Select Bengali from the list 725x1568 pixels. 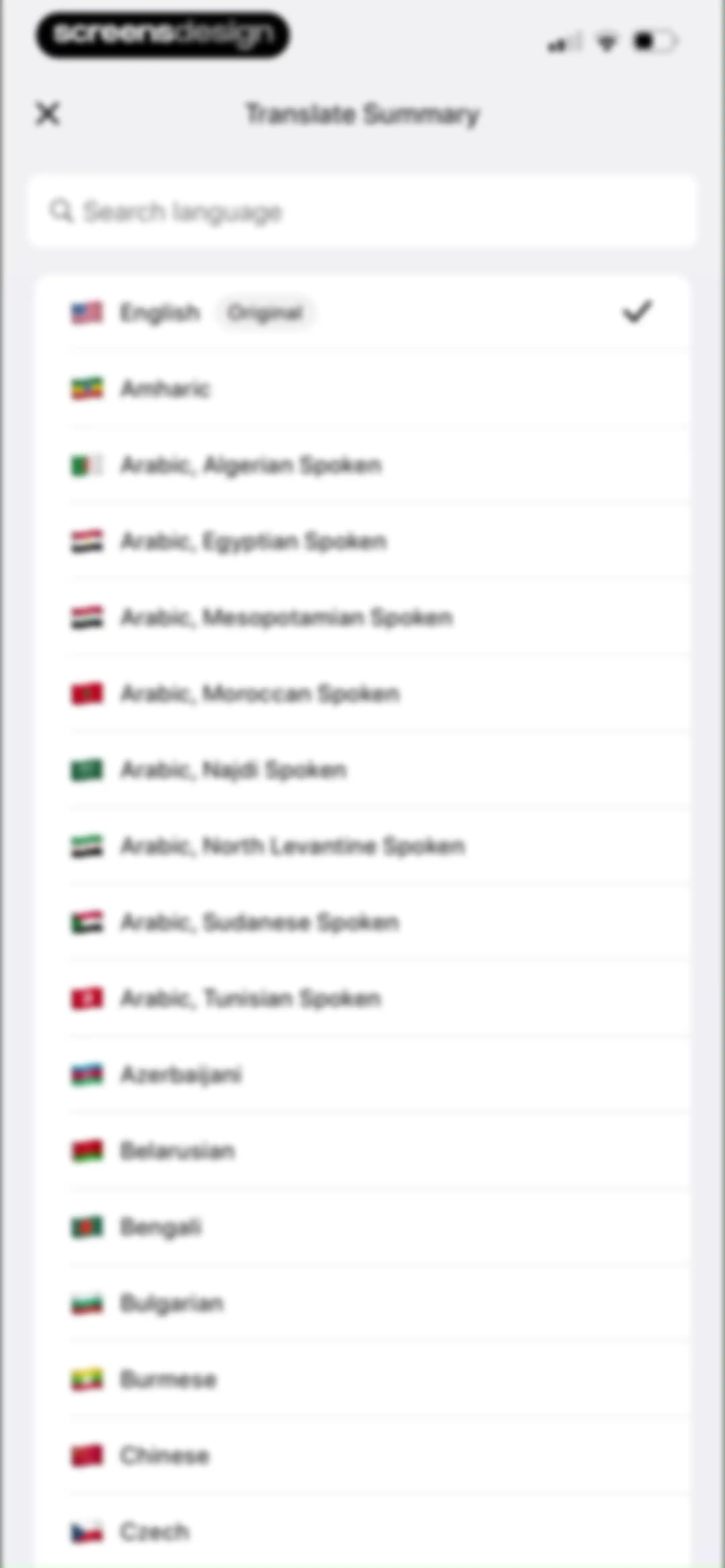pyautogui.click(x=362, y=1227)
